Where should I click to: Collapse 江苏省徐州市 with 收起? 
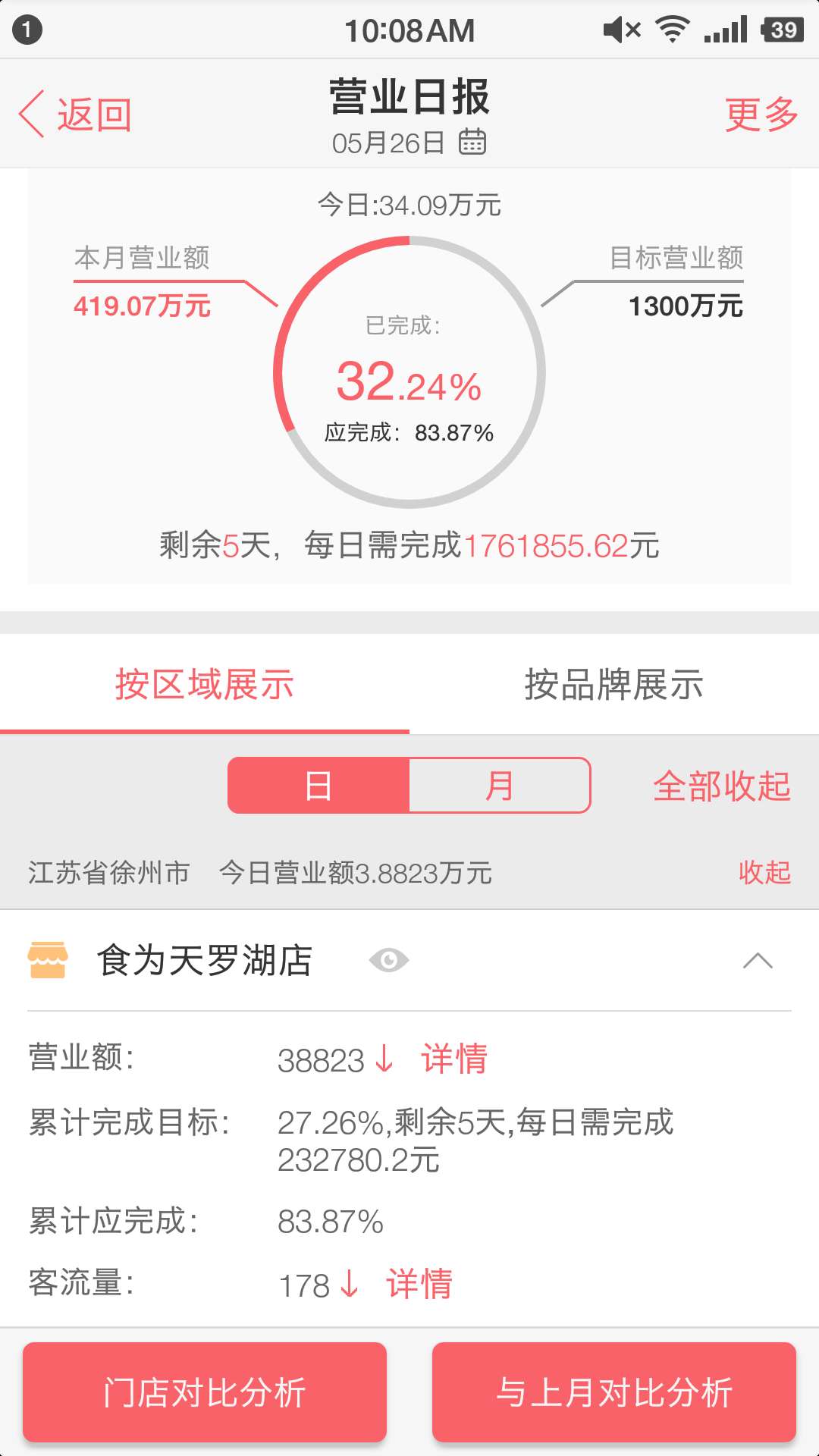[764, 874]
